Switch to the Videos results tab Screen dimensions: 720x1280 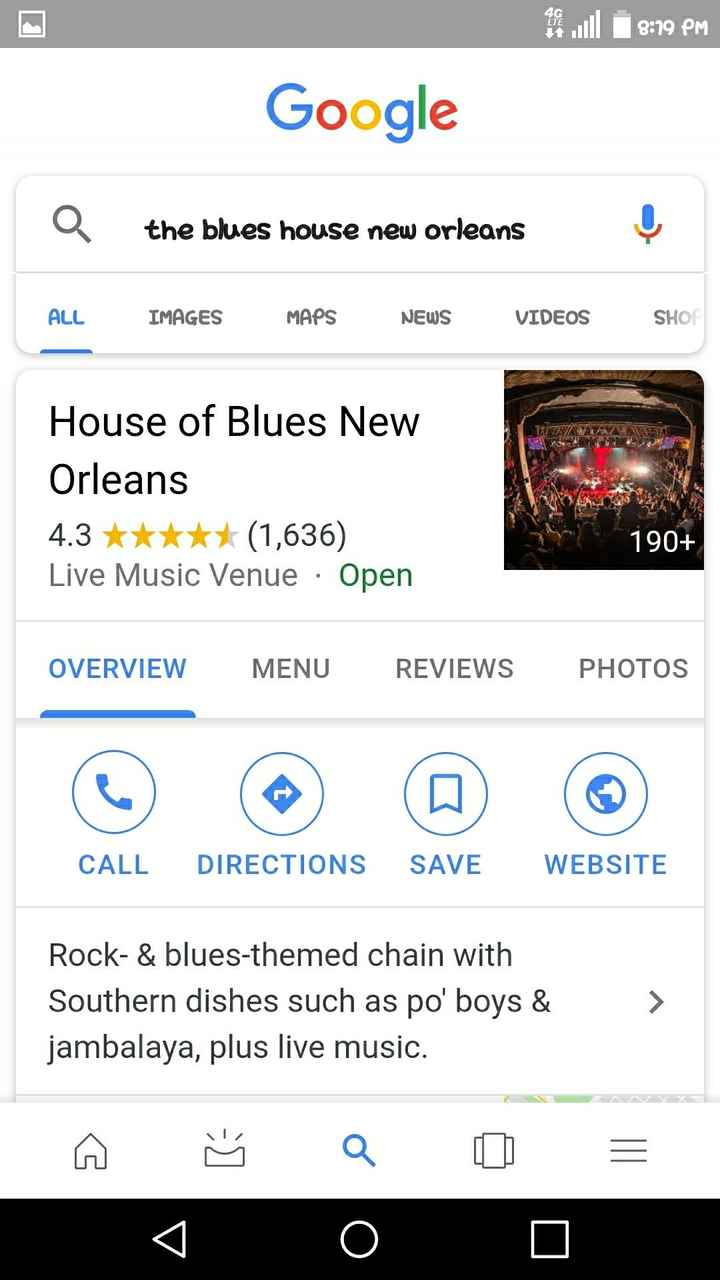click(x=552, y=317)
